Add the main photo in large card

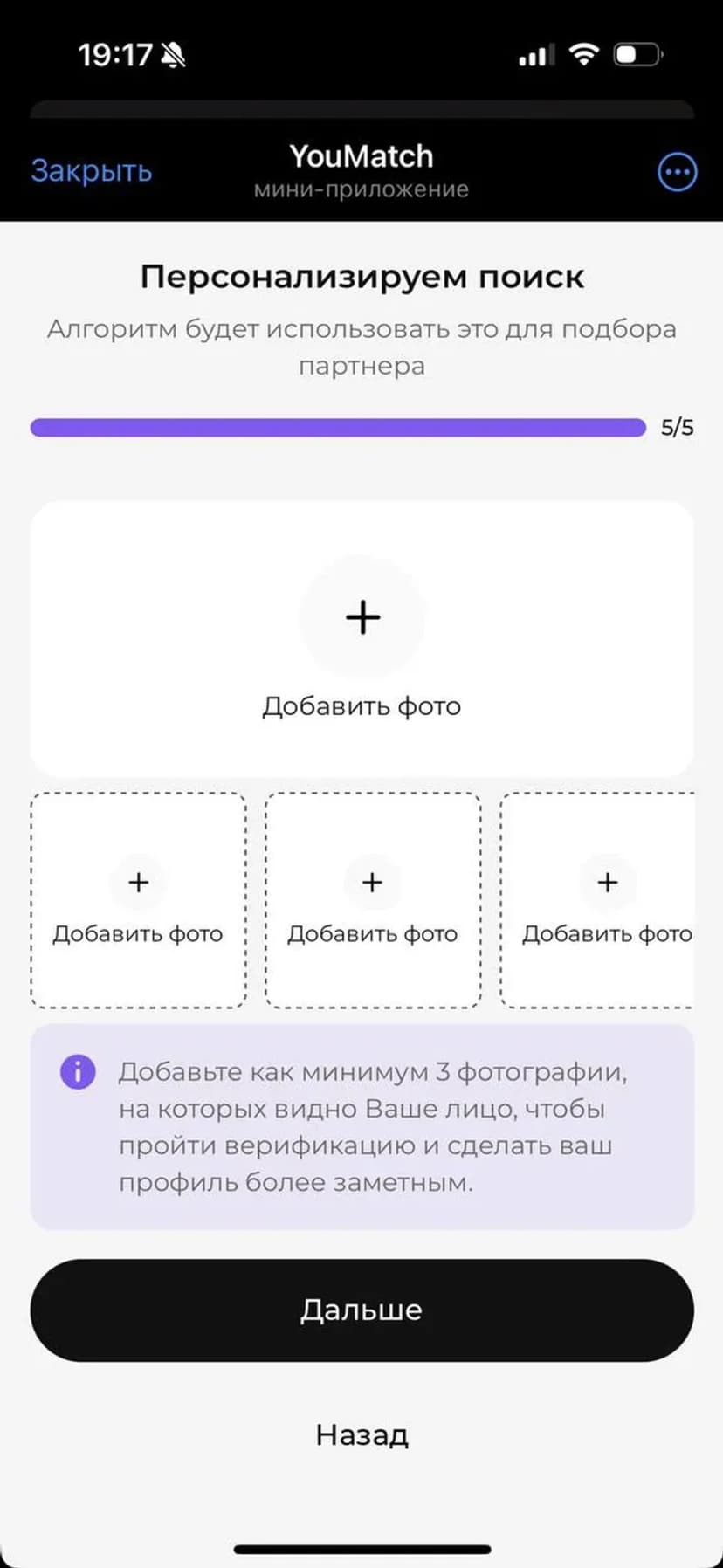pos(361,637)
